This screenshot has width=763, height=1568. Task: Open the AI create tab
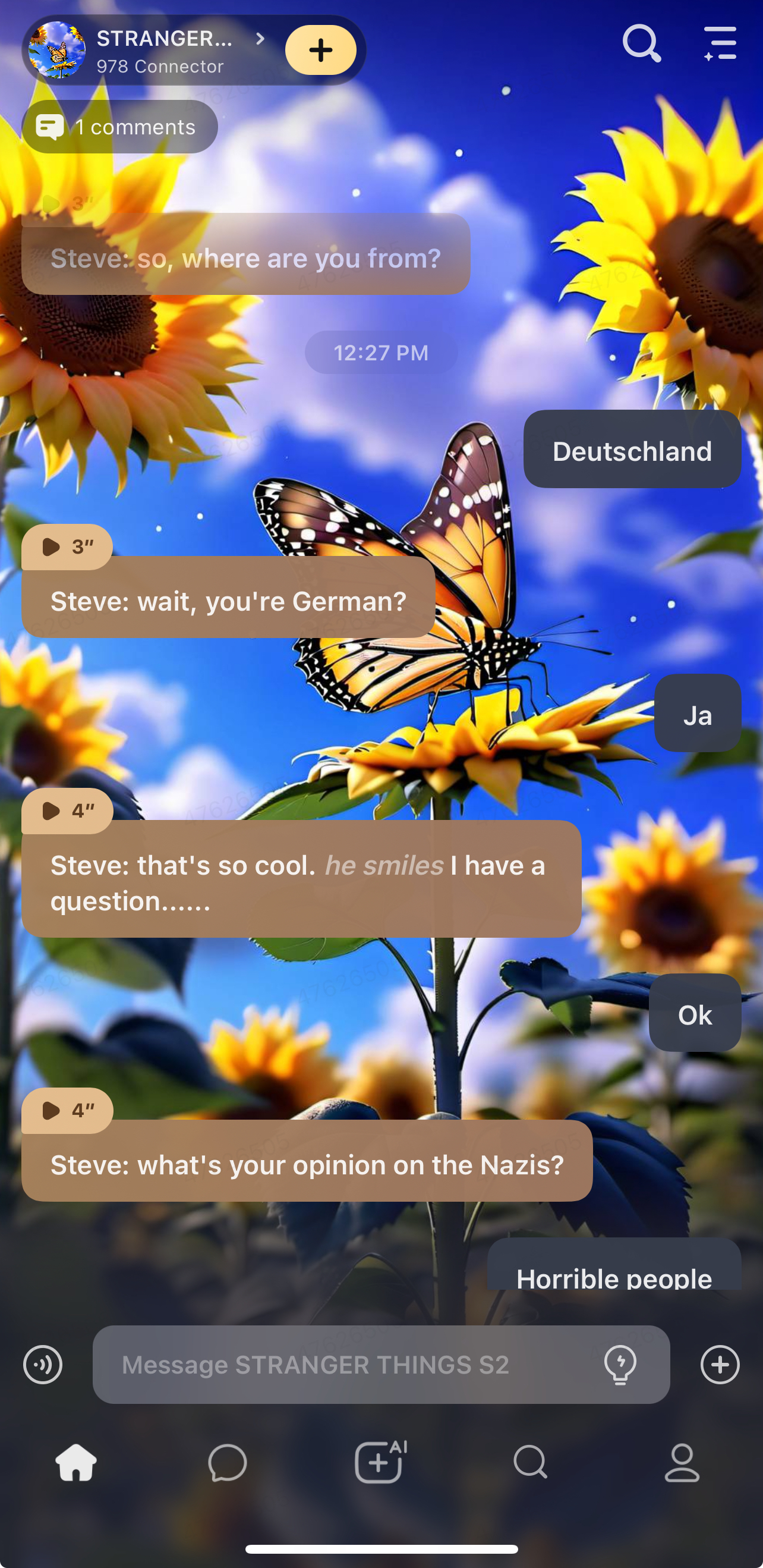[380, 1462]
